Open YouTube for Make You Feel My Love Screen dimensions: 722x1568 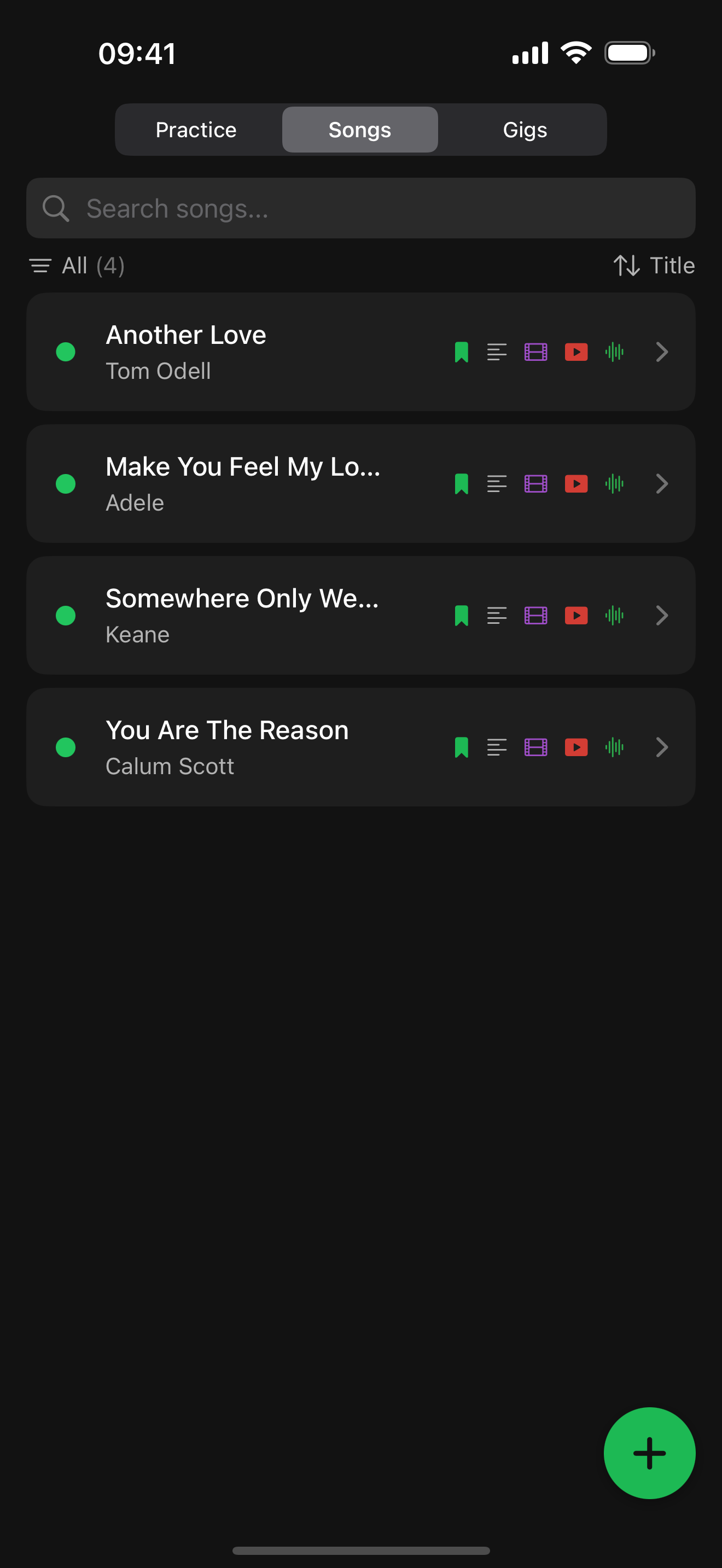pos(575,483)
